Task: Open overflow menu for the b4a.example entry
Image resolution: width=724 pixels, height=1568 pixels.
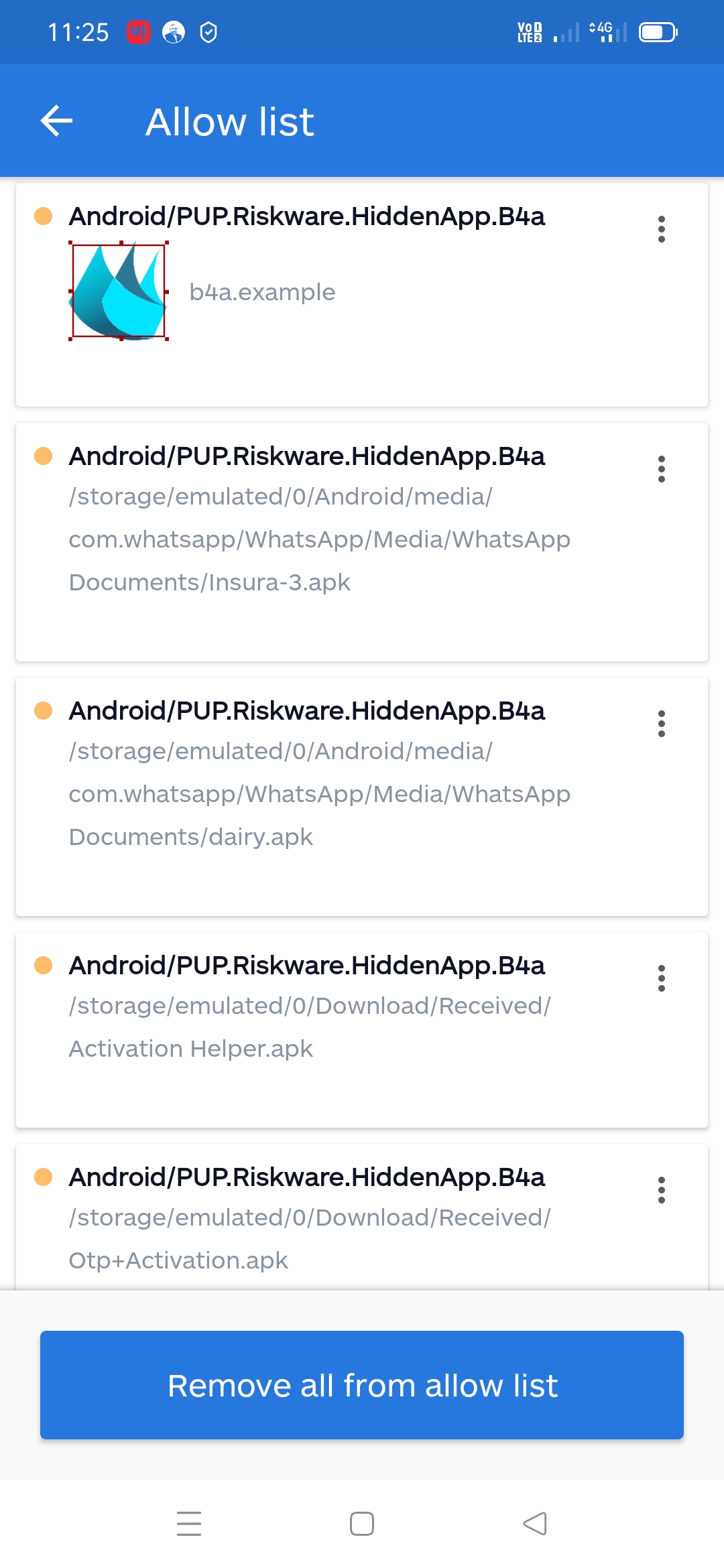Action: tap(661, 229)
